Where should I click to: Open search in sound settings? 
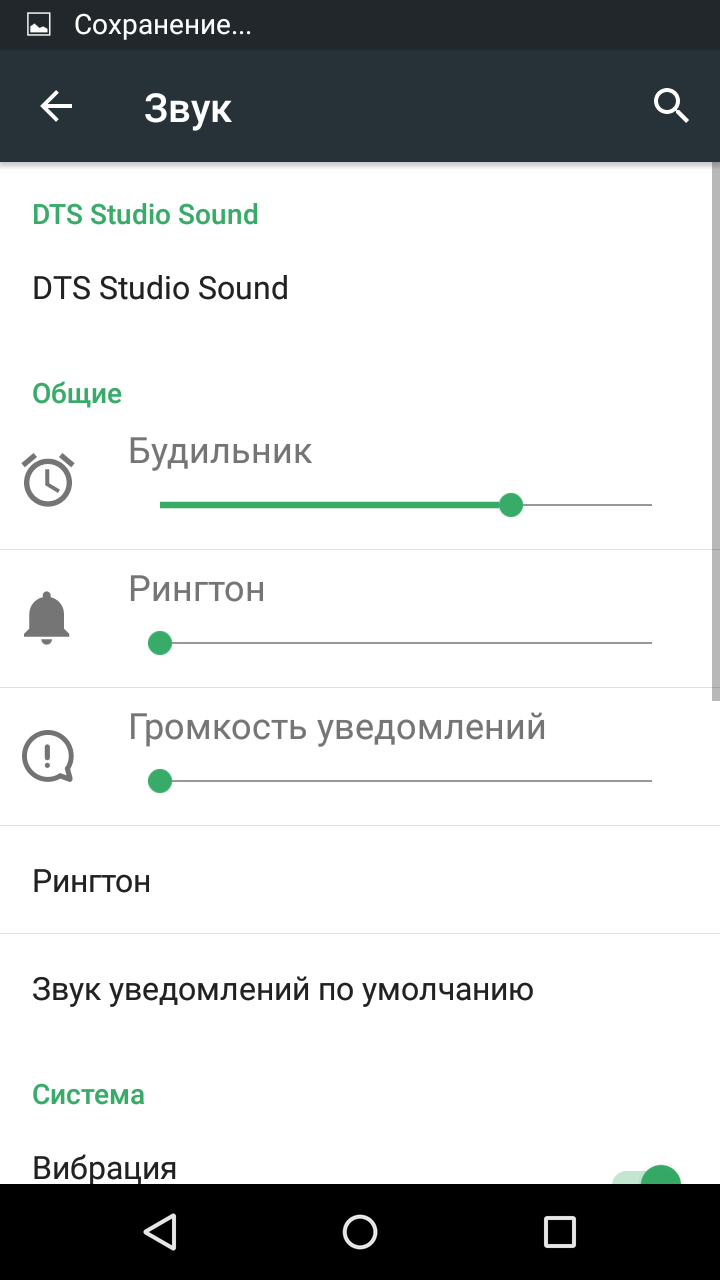(x=671, y=106)
